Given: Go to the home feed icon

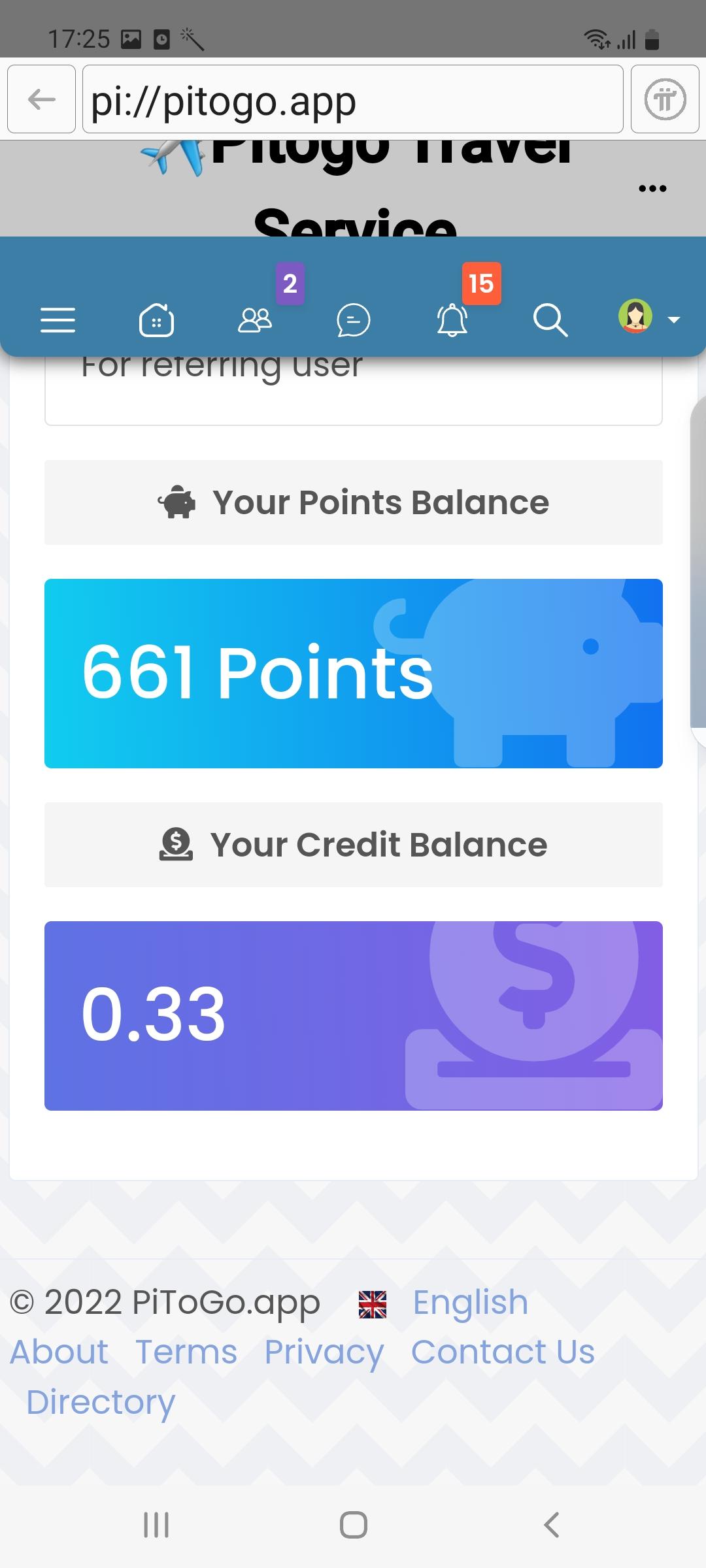Looking at the screenshot, I should click(x=156, y=320).
